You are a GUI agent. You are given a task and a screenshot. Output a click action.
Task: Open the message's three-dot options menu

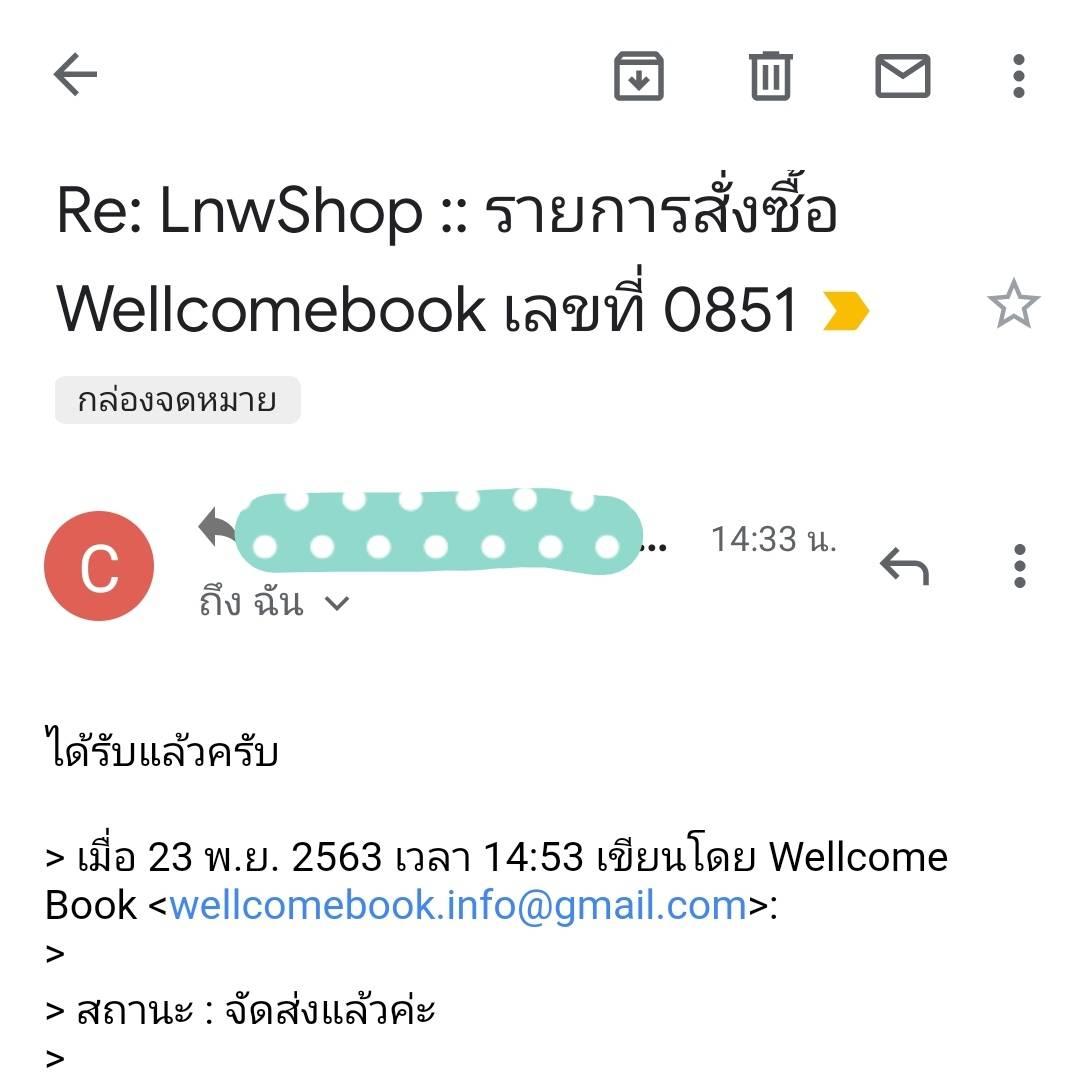pyautogui.click(x=1019, y=567)
